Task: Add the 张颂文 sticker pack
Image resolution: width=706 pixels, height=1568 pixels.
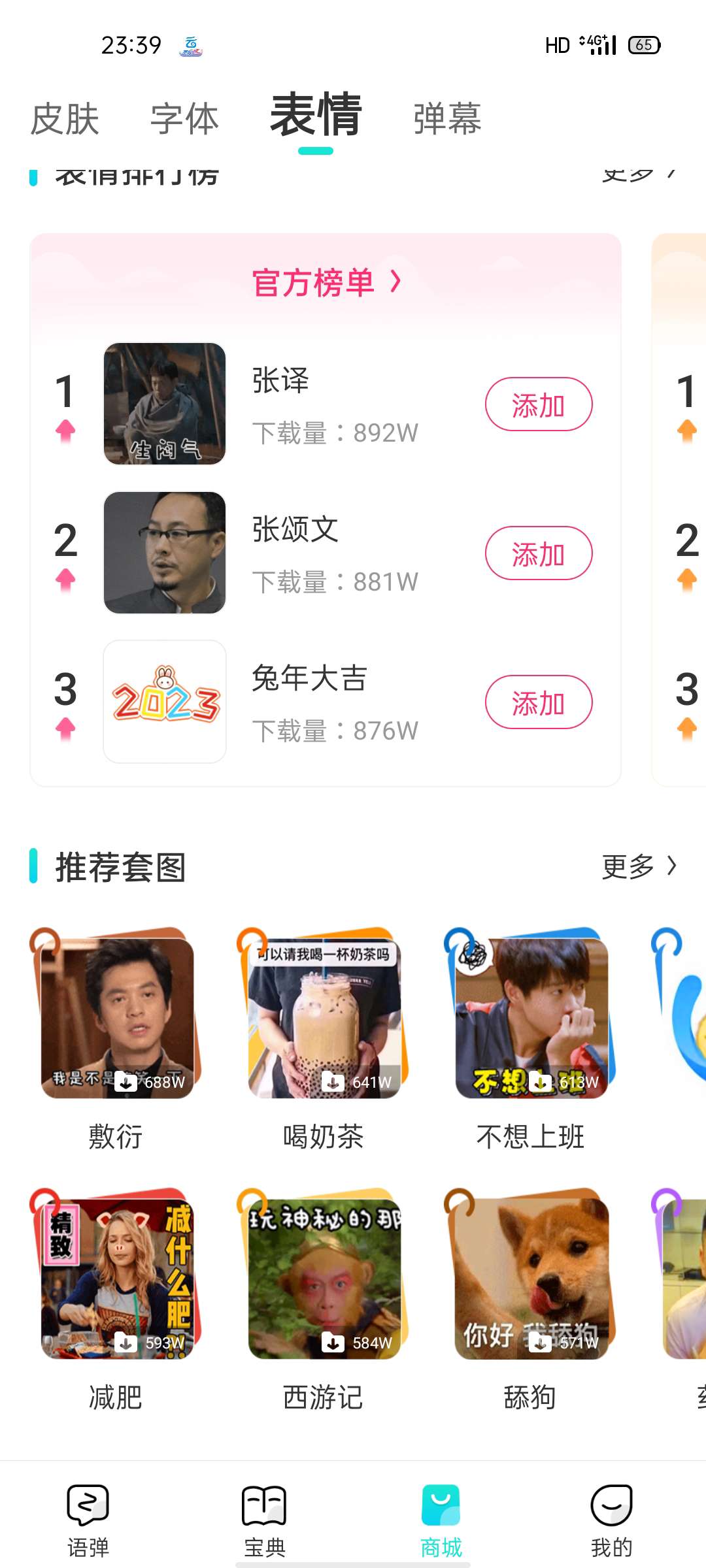Action: click(538, 553)
